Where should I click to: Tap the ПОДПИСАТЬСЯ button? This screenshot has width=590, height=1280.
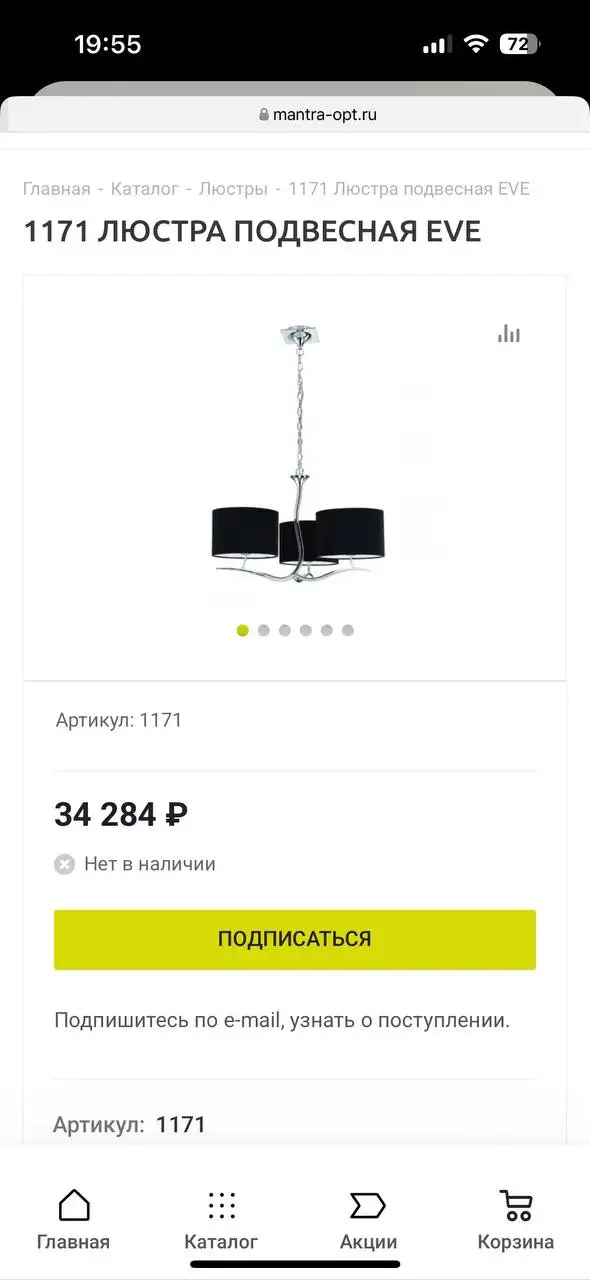tap(295, 939)
